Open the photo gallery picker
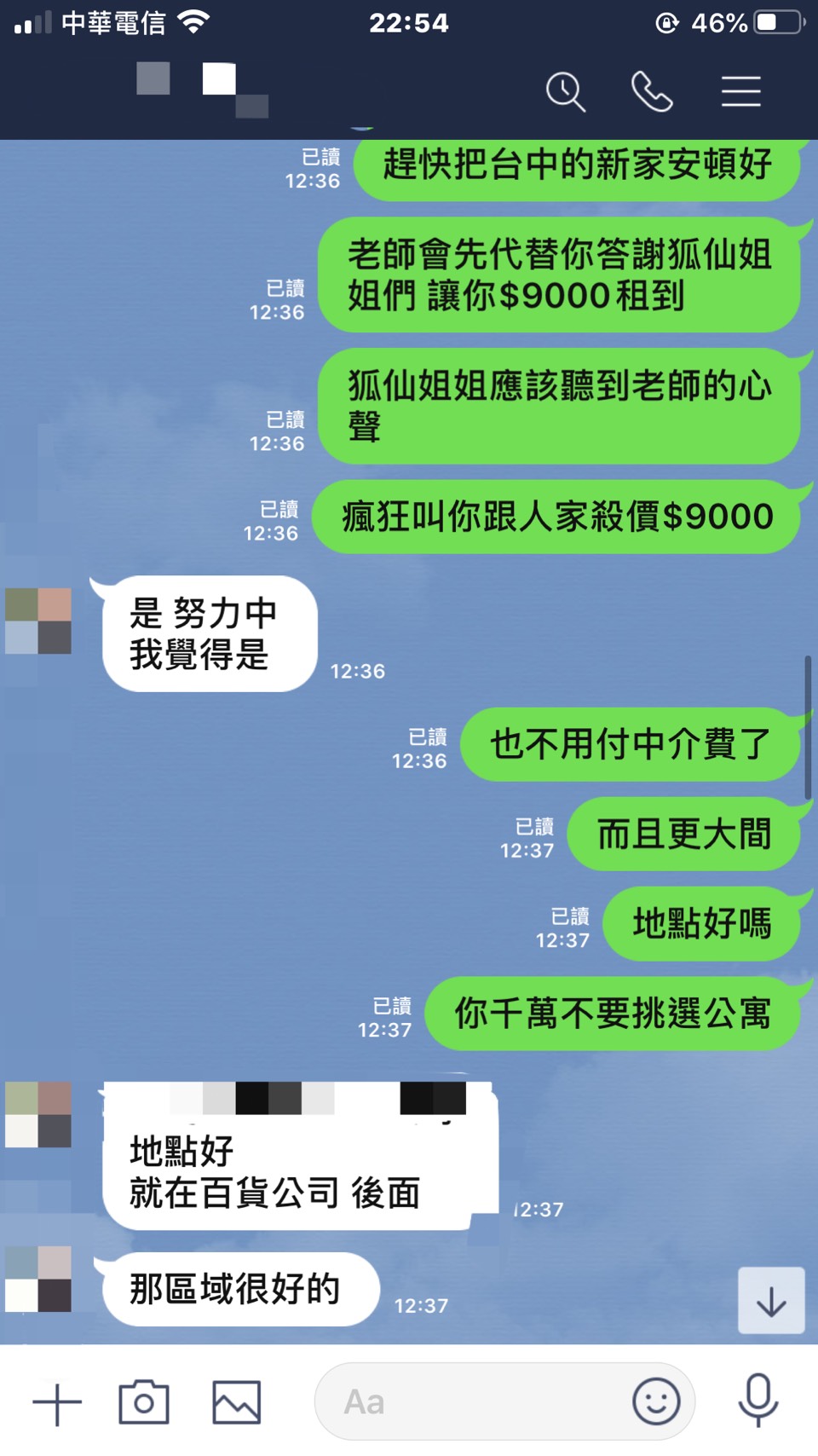Viewport: 818px width, 1456px height. (x=236, y=1402)
